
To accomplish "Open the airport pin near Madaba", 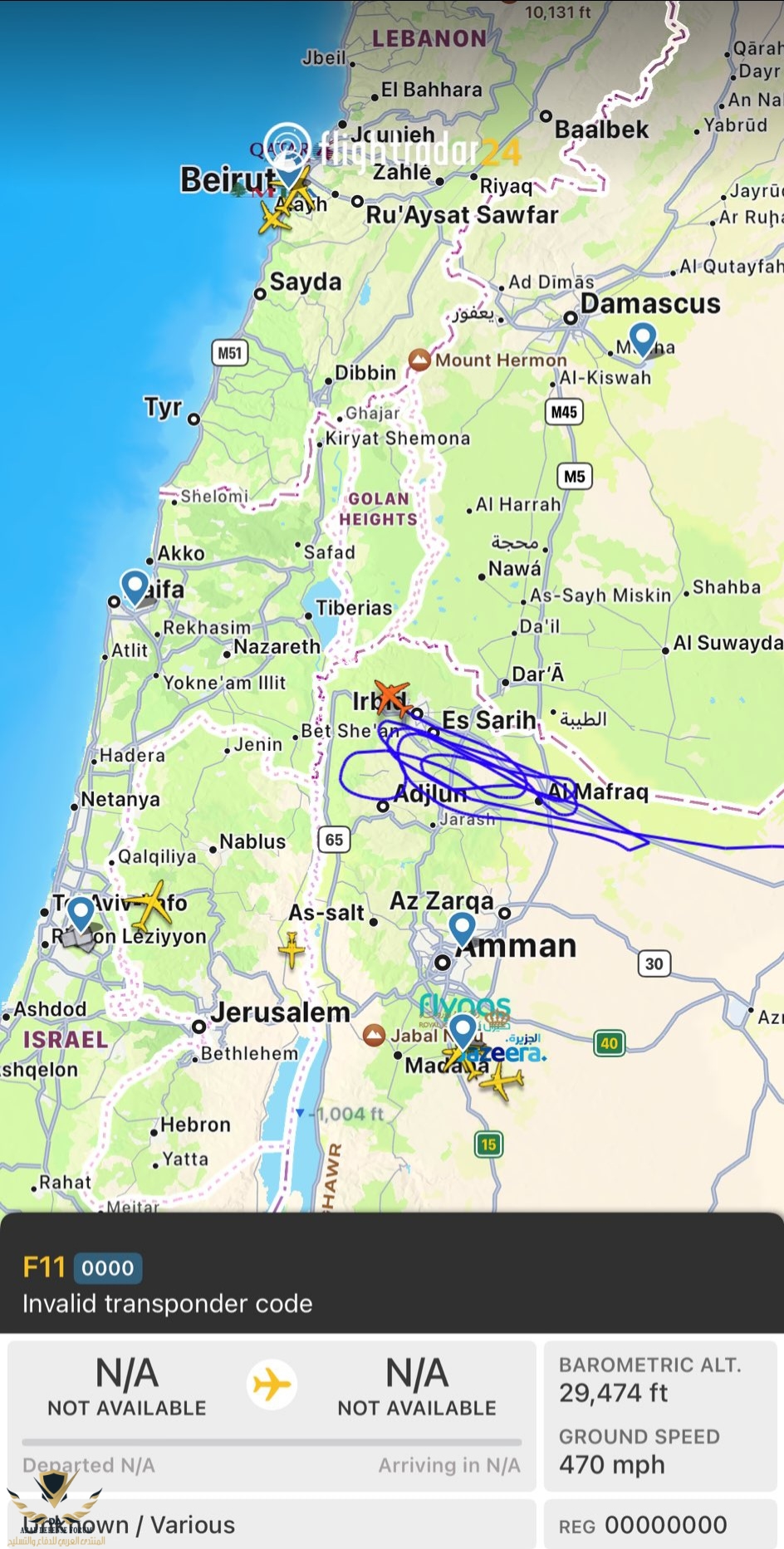I will pos(463,1031).
